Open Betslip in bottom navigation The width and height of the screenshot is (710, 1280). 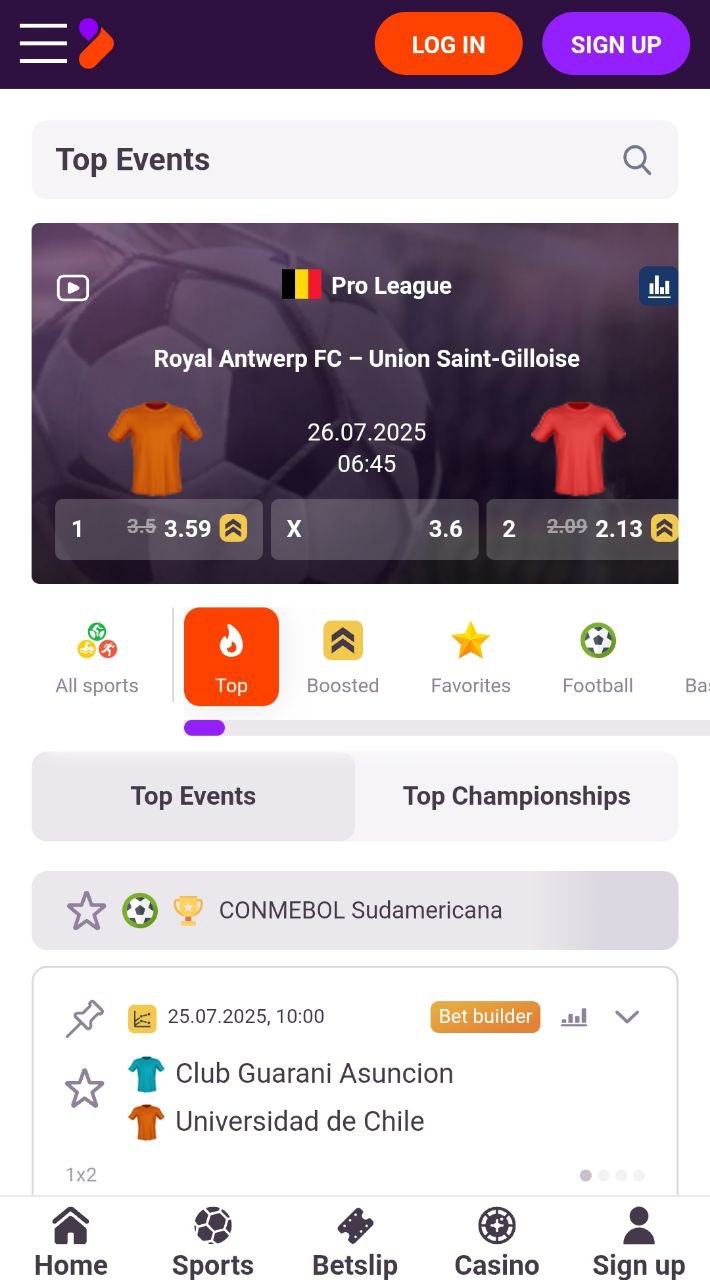click(x=355, y=1241)
